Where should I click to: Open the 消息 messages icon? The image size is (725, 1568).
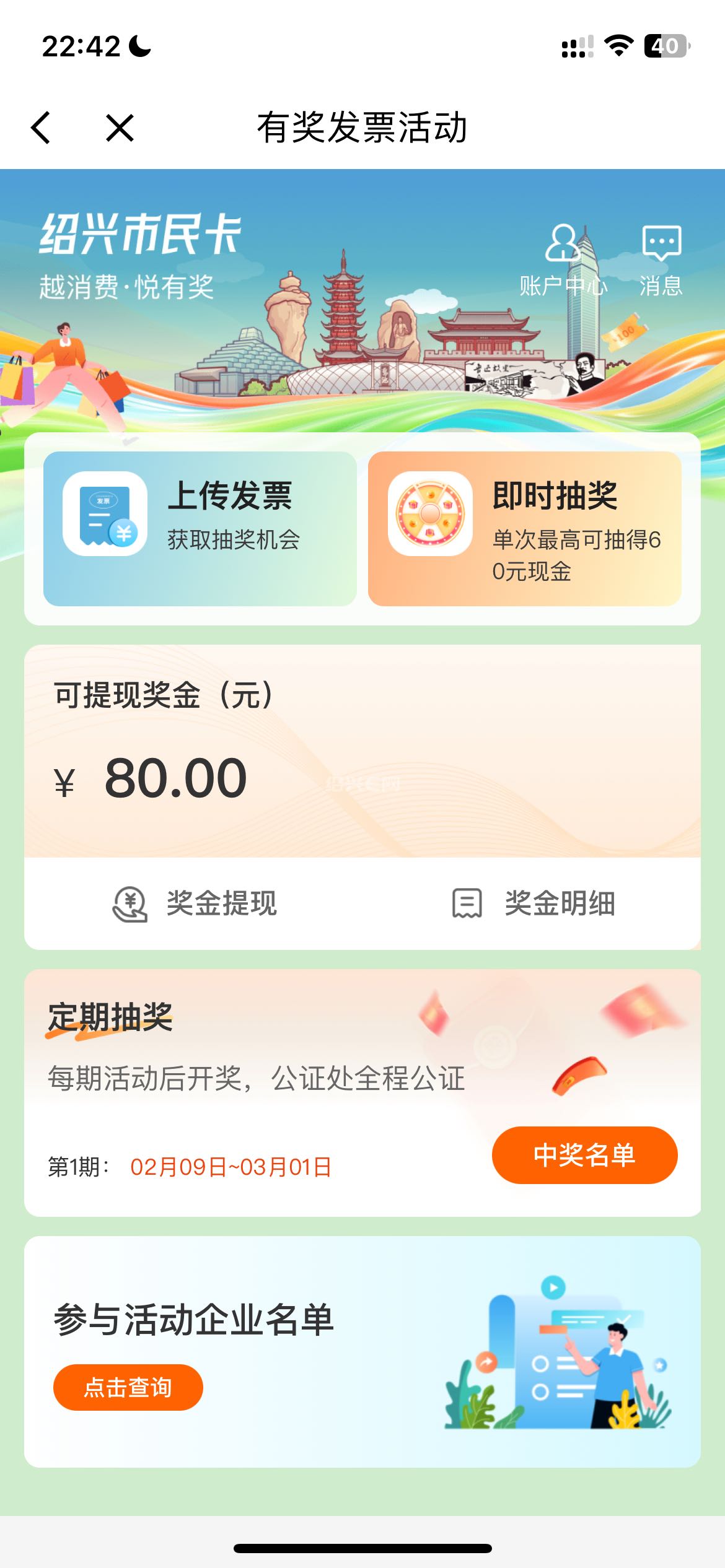661,260
